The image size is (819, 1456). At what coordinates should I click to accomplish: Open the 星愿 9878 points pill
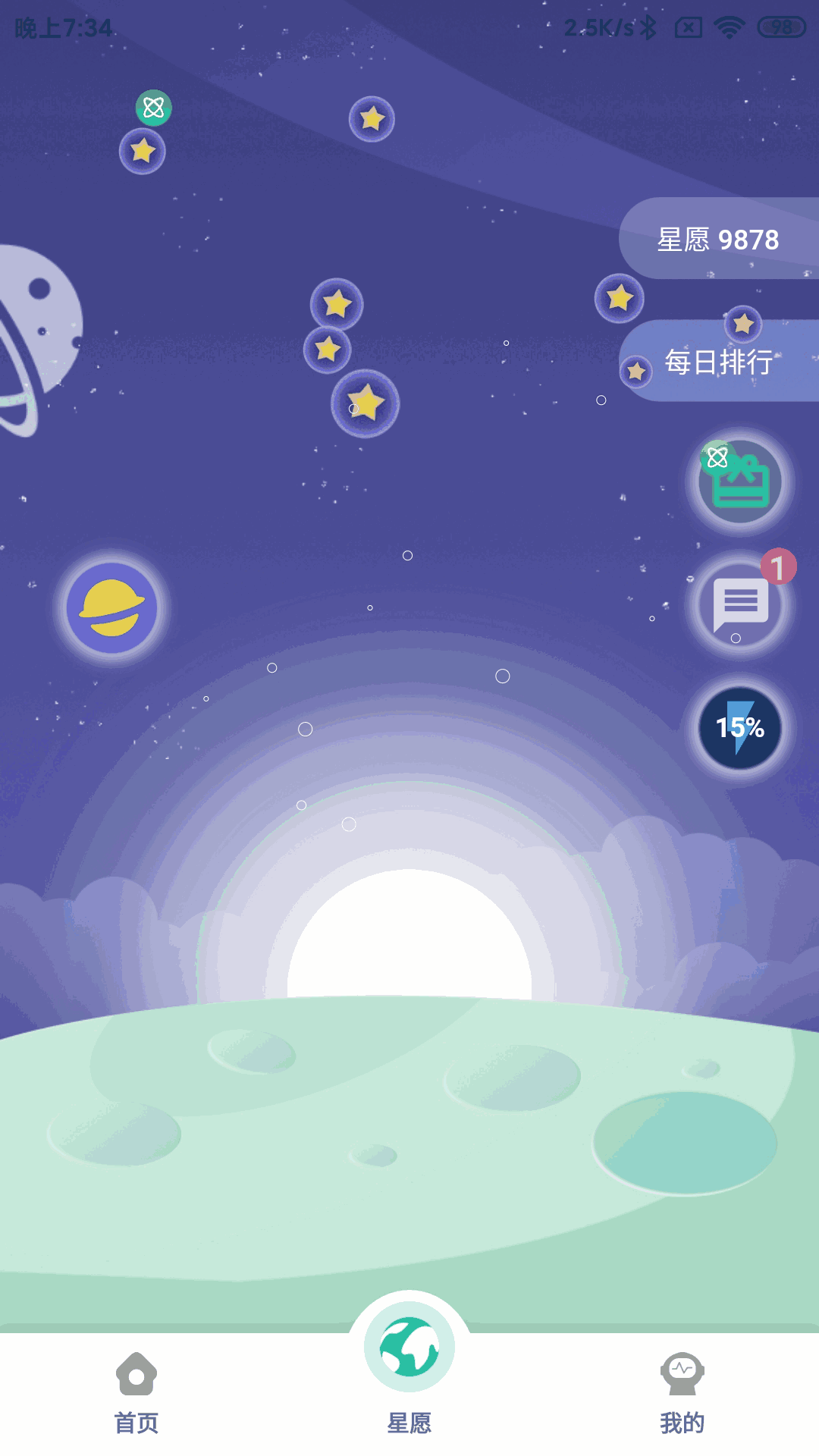point(717,240)
